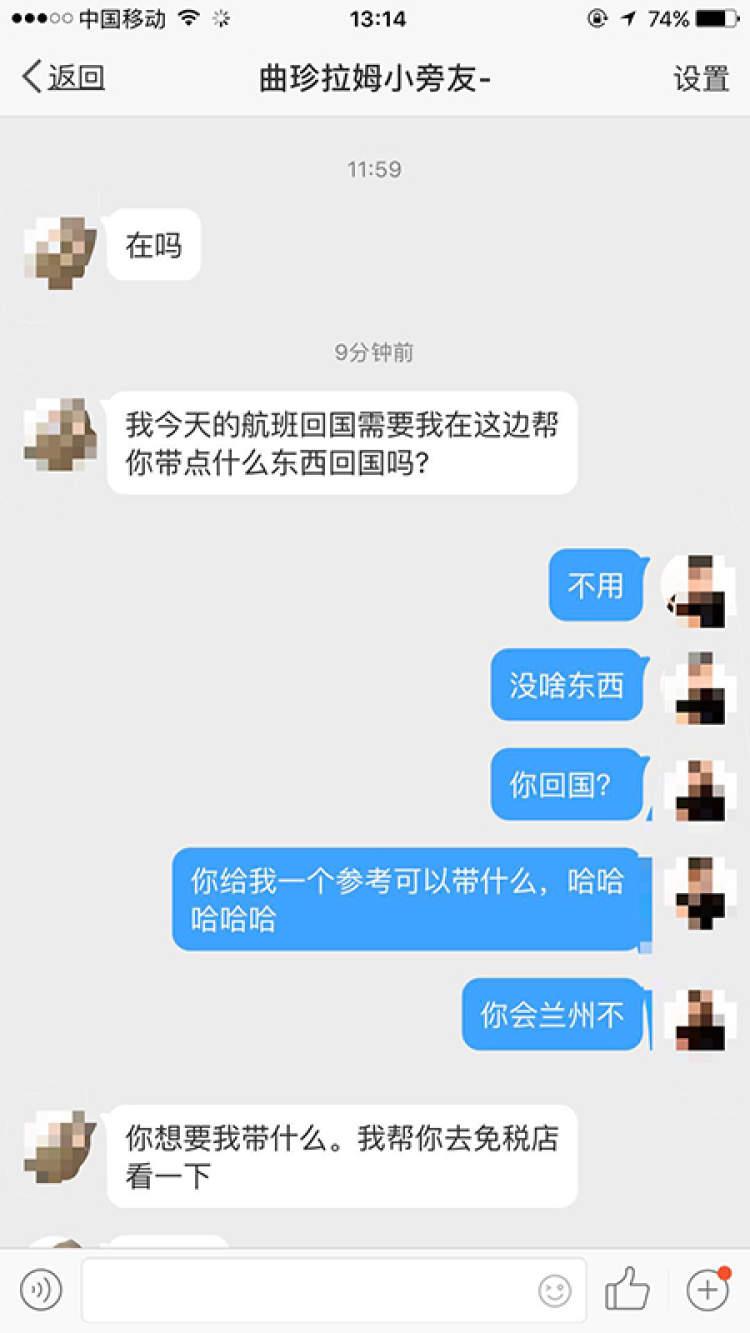Viewport: 750px width, 1333px height.
Task: Send a thumbs-up like
Action: (x=627, y=1290)
